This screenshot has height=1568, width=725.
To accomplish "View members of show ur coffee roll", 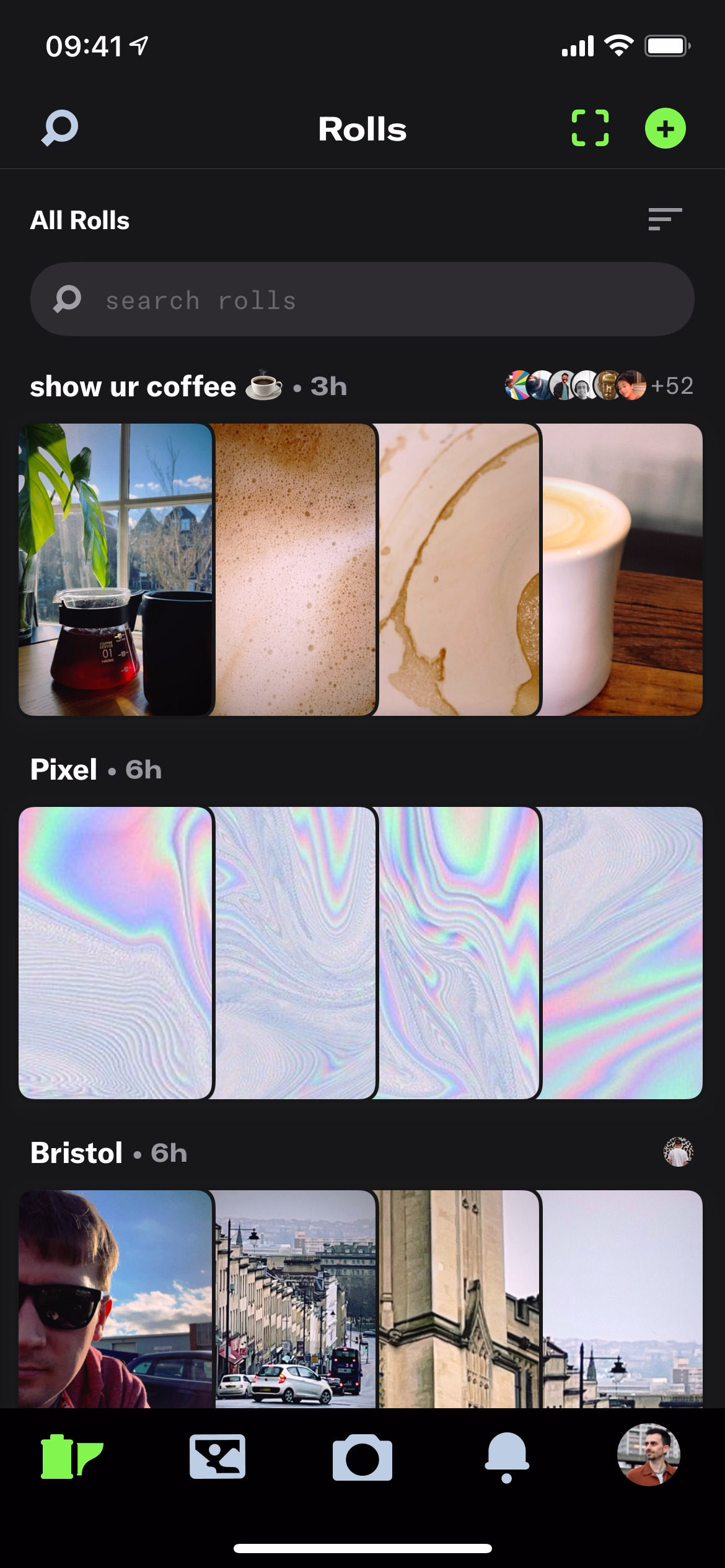I will pyautogui.click(x=599, y=386).
